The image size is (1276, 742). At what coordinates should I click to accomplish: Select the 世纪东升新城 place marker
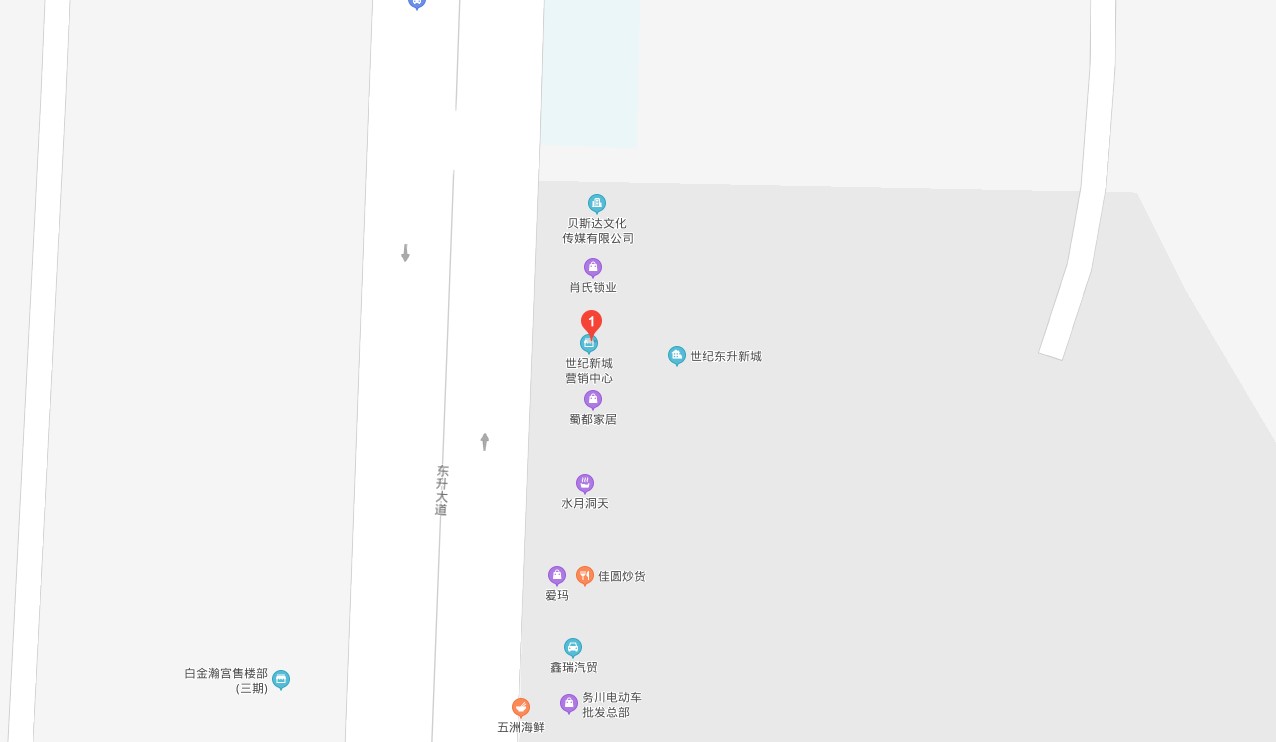coord(677,356)
